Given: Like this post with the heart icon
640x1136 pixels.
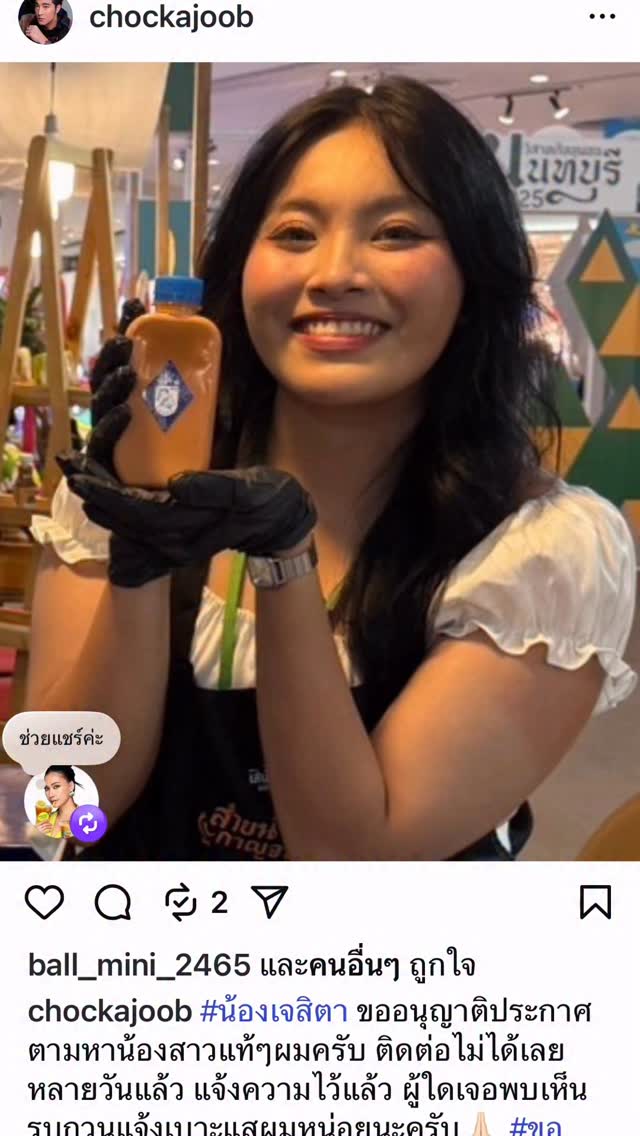Looking at the screenshot, I should pos(44,902).
